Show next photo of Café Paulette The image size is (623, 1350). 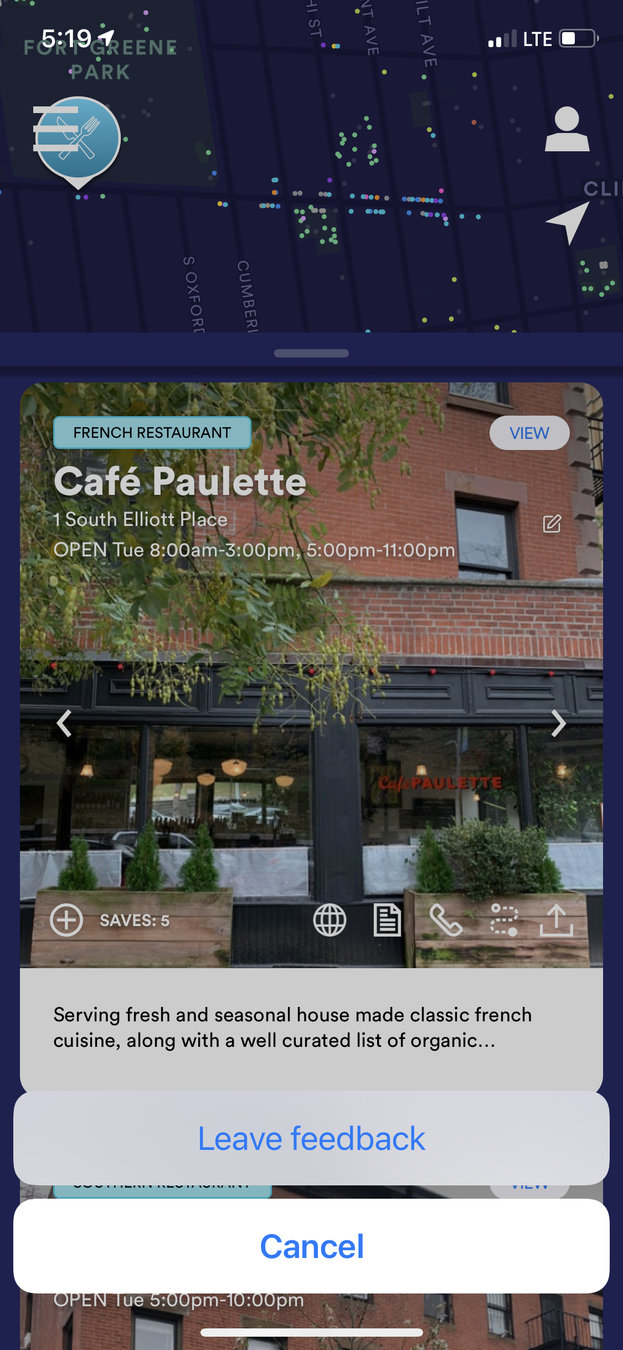click(558, 723)
